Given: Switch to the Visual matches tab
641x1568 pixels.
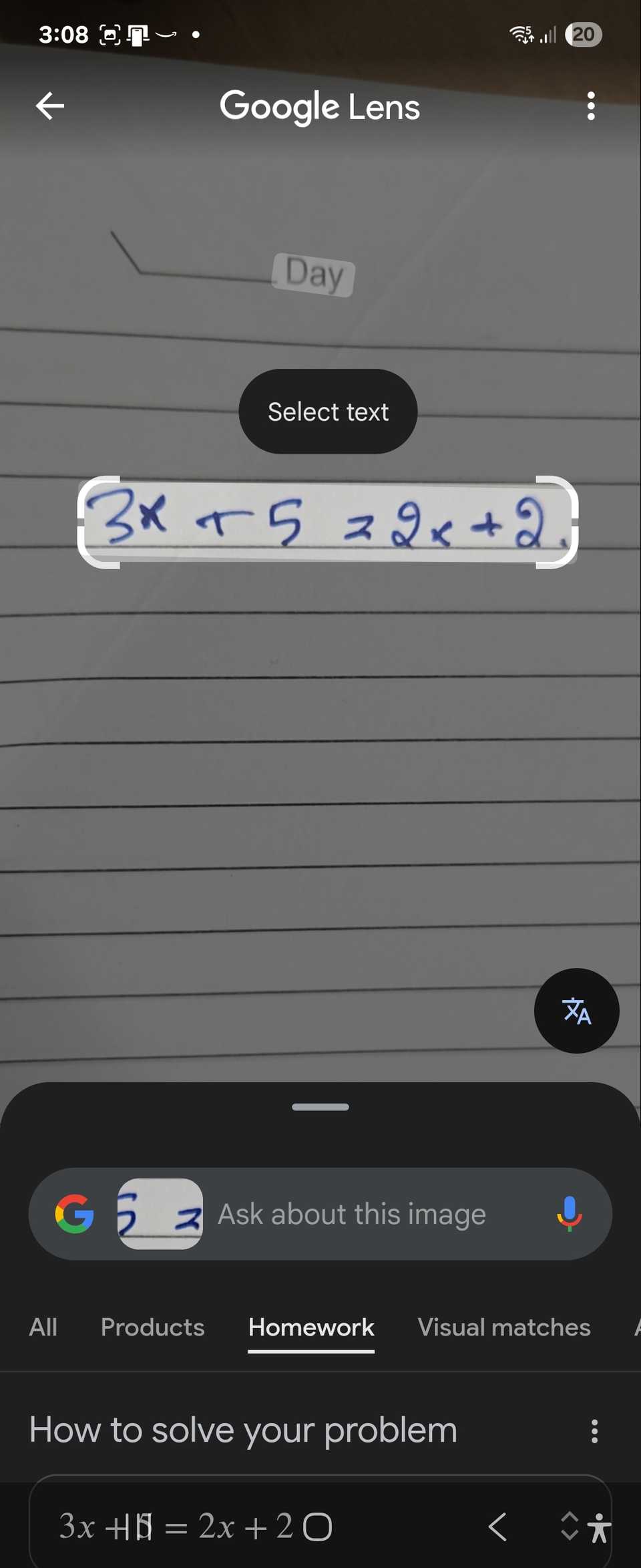Looking at the screenshot, I should 504,1327.
